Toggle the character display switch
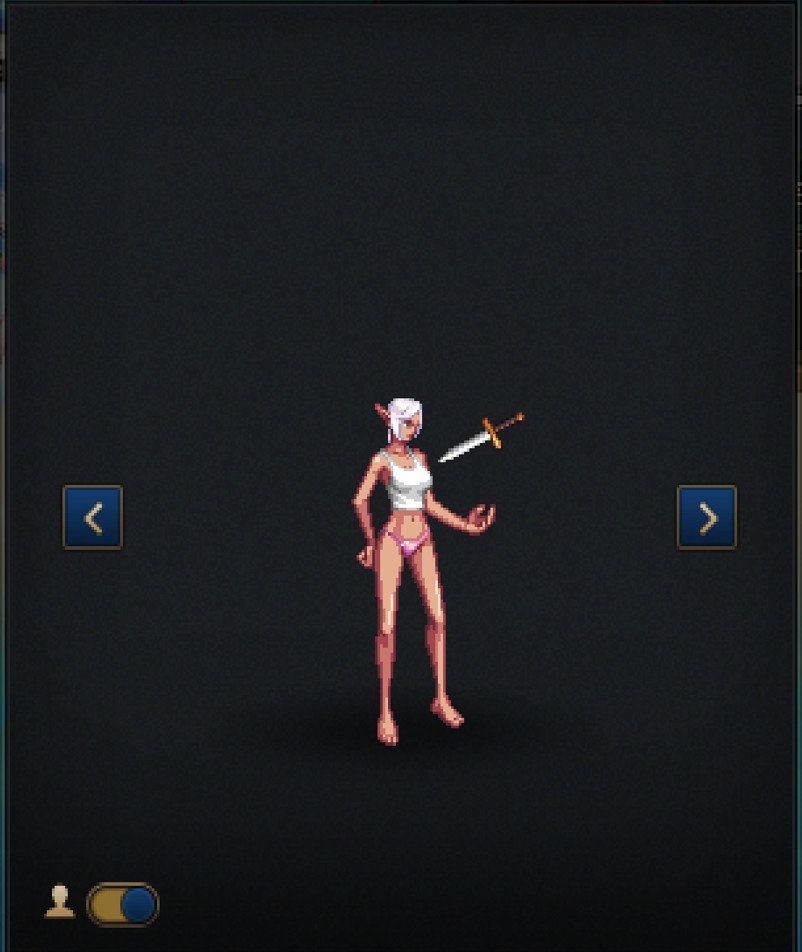 coord(123,905)
